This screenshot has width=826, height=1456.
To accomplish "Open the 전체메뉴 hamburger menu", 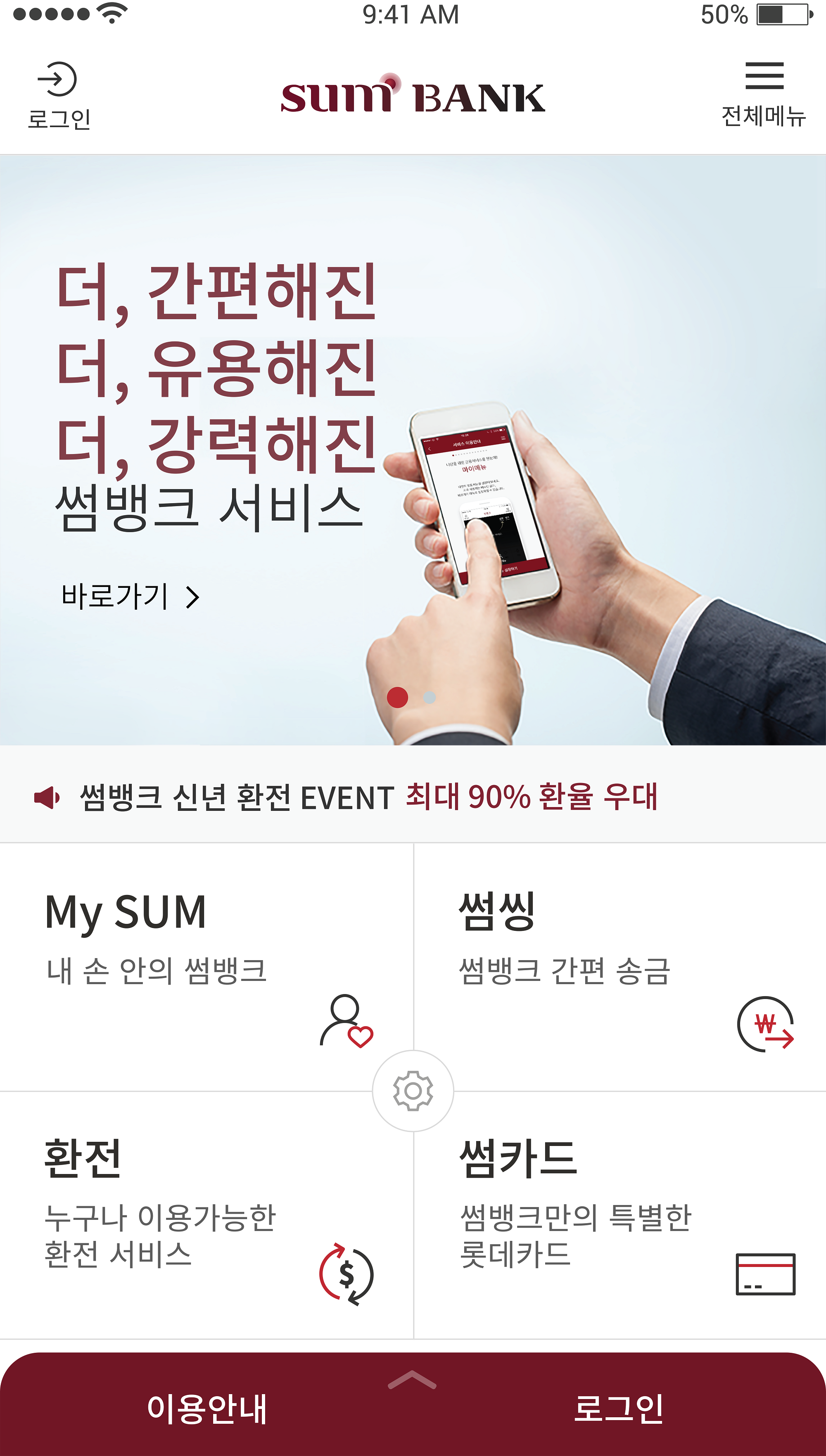I will [764, 94].
